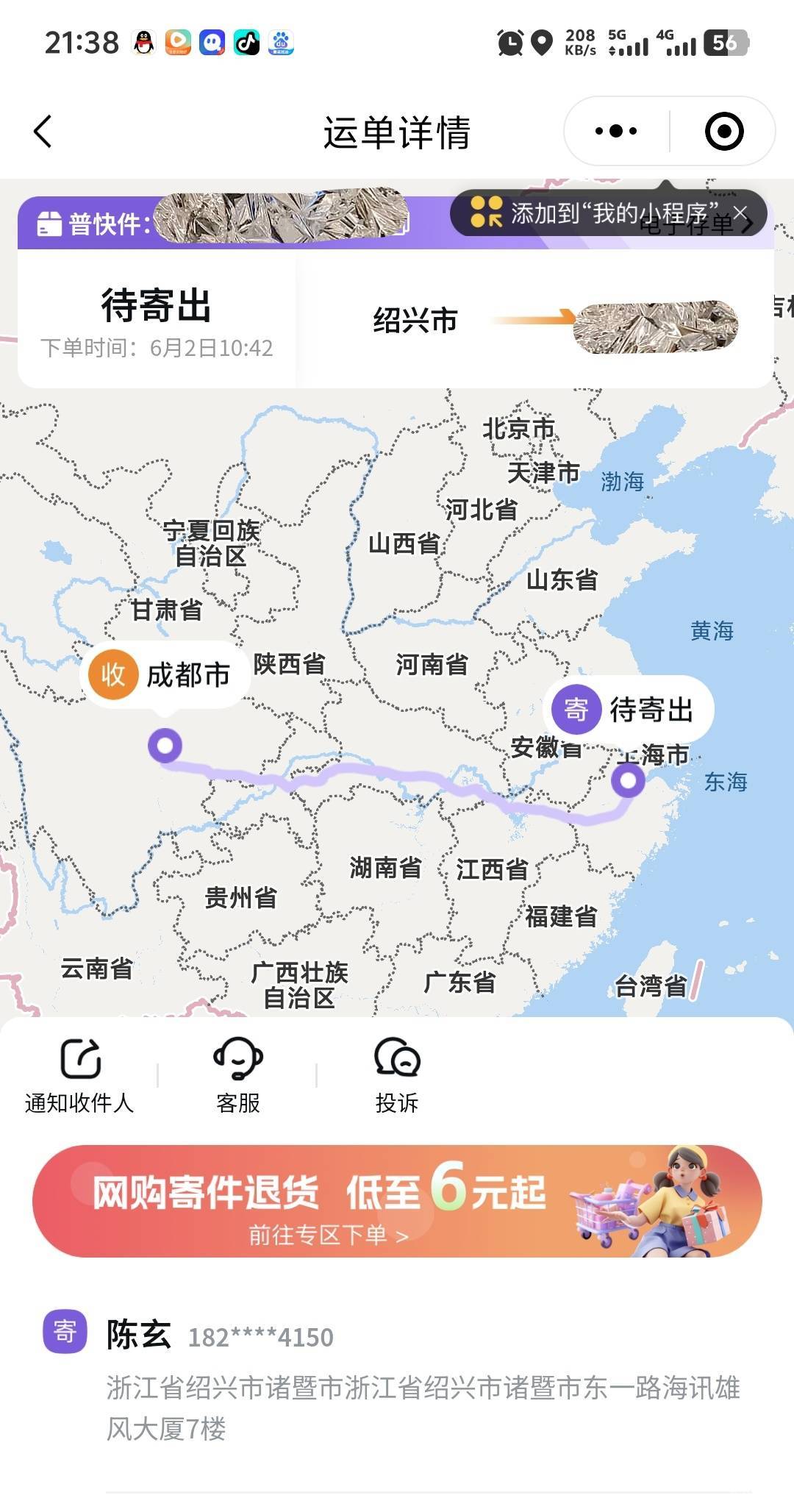The width and height of the screenshot is (794, 1512).
Task: Tap the 待寄出 sender map marker
Action: coord(629,710)
